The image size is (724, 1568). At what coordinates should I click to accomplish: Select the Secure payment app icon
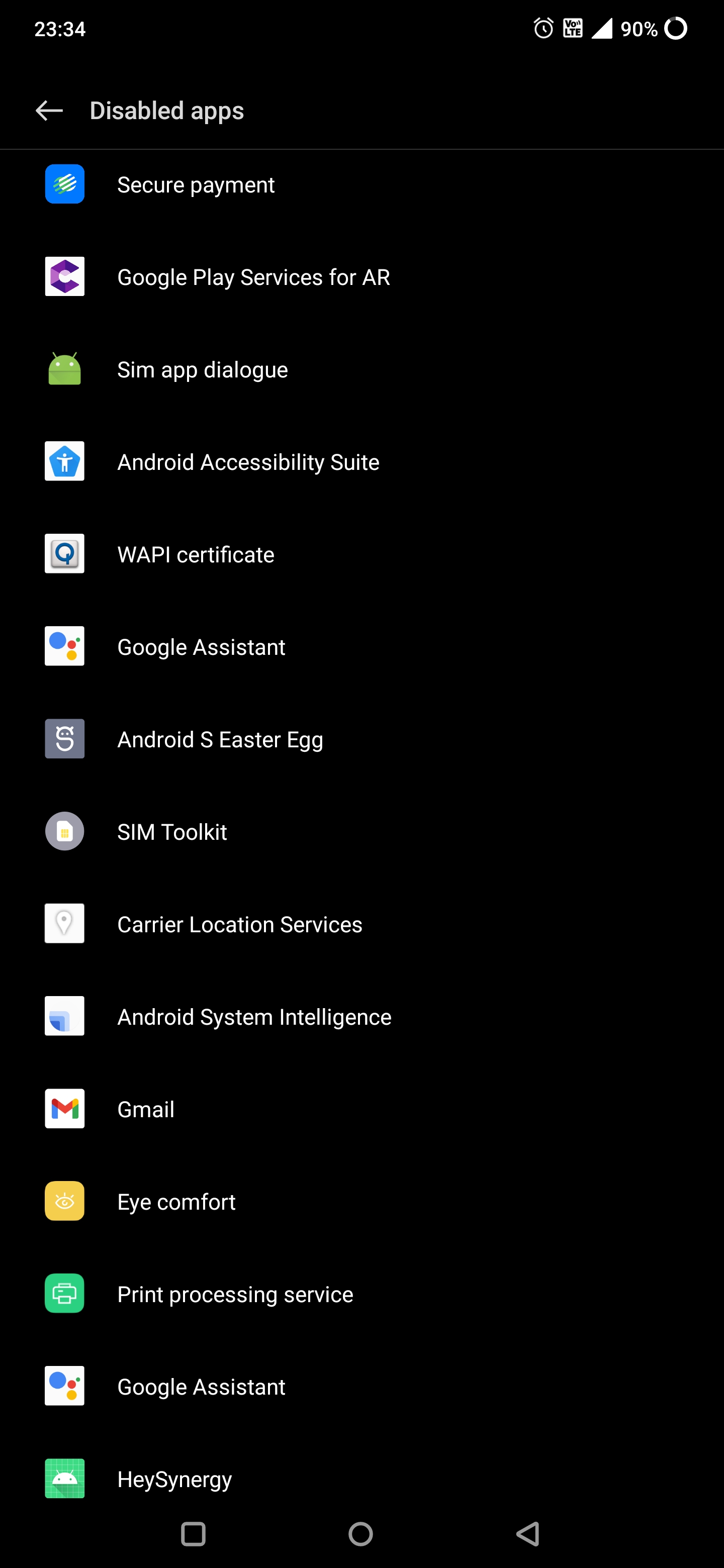pyautogui.click(x=64, y=184)
